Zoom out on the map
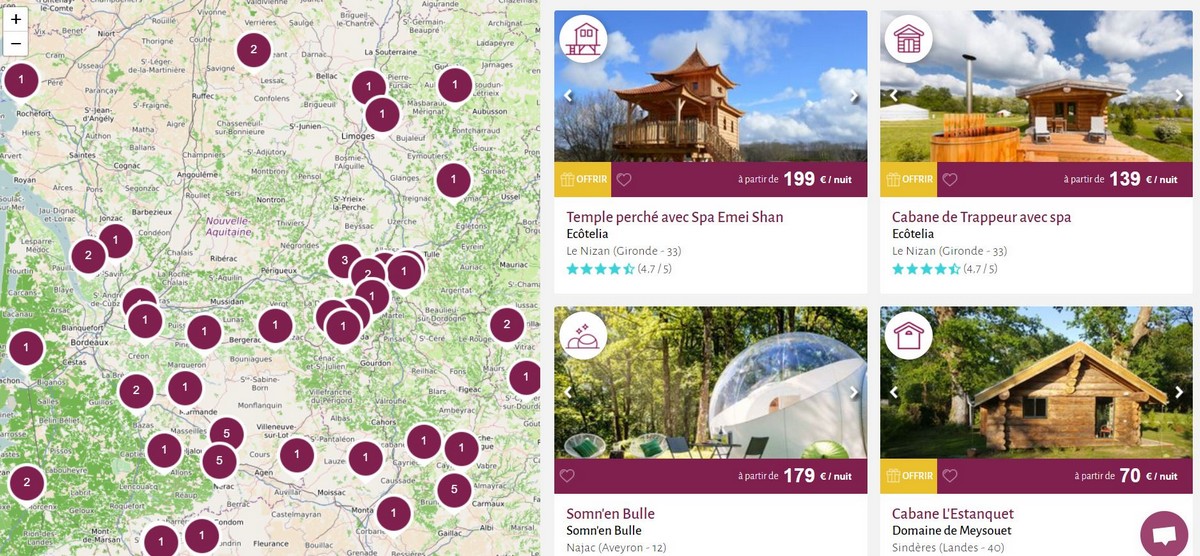Screen dimensions: 1200x556 [16, 44]
